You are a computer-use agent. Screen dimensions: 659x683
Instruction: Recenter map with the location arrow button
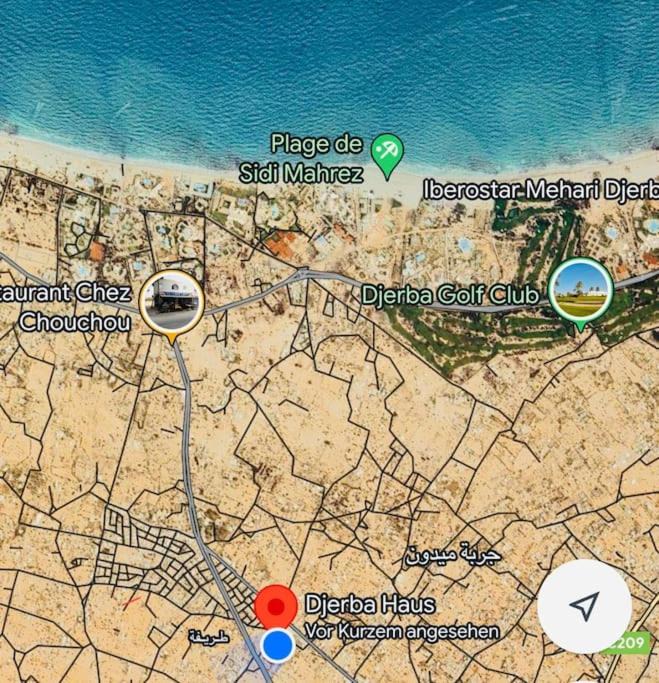tap(585, 606)
